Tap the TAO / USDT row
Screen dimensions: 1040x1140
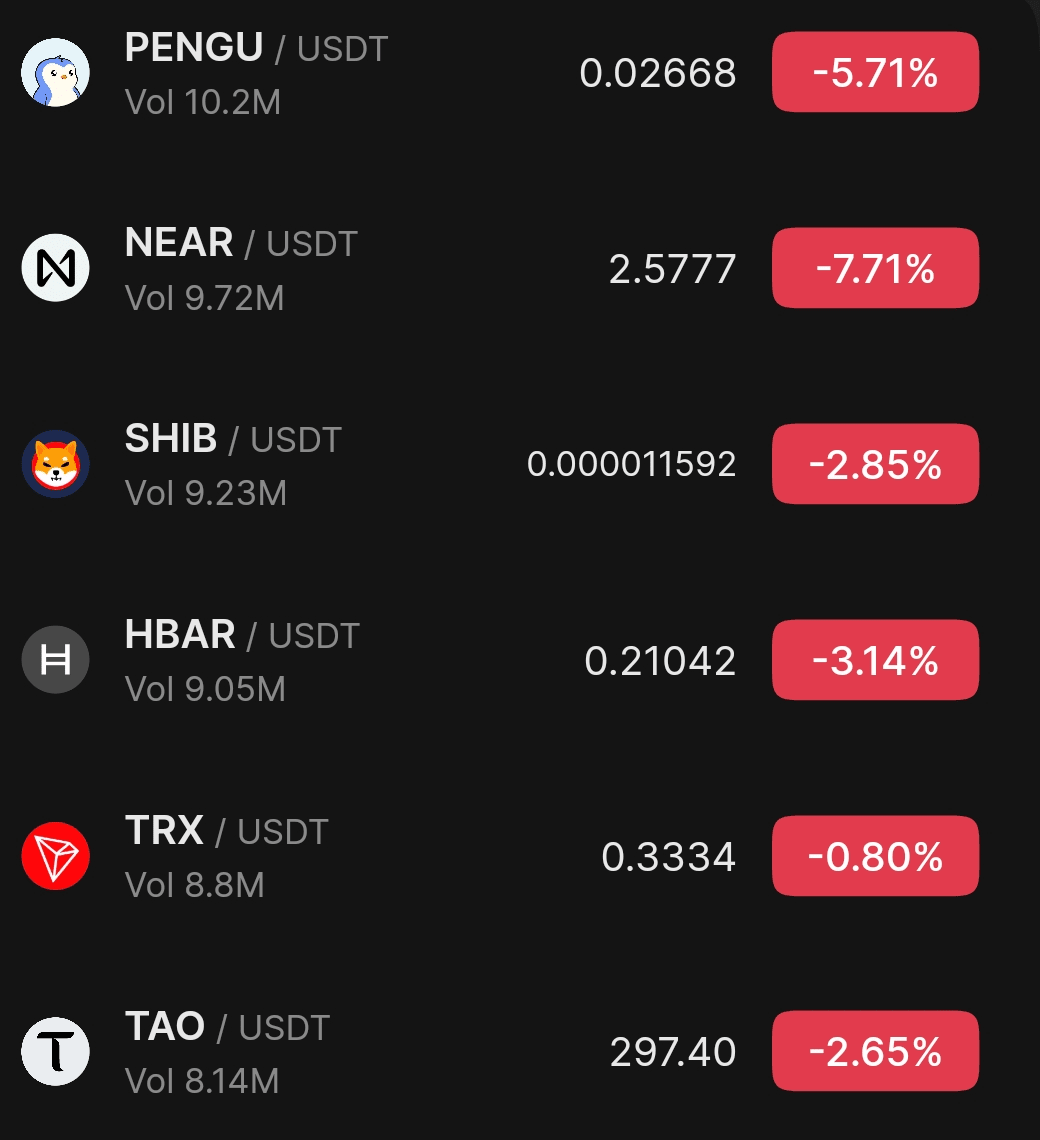coord(227,1052)
